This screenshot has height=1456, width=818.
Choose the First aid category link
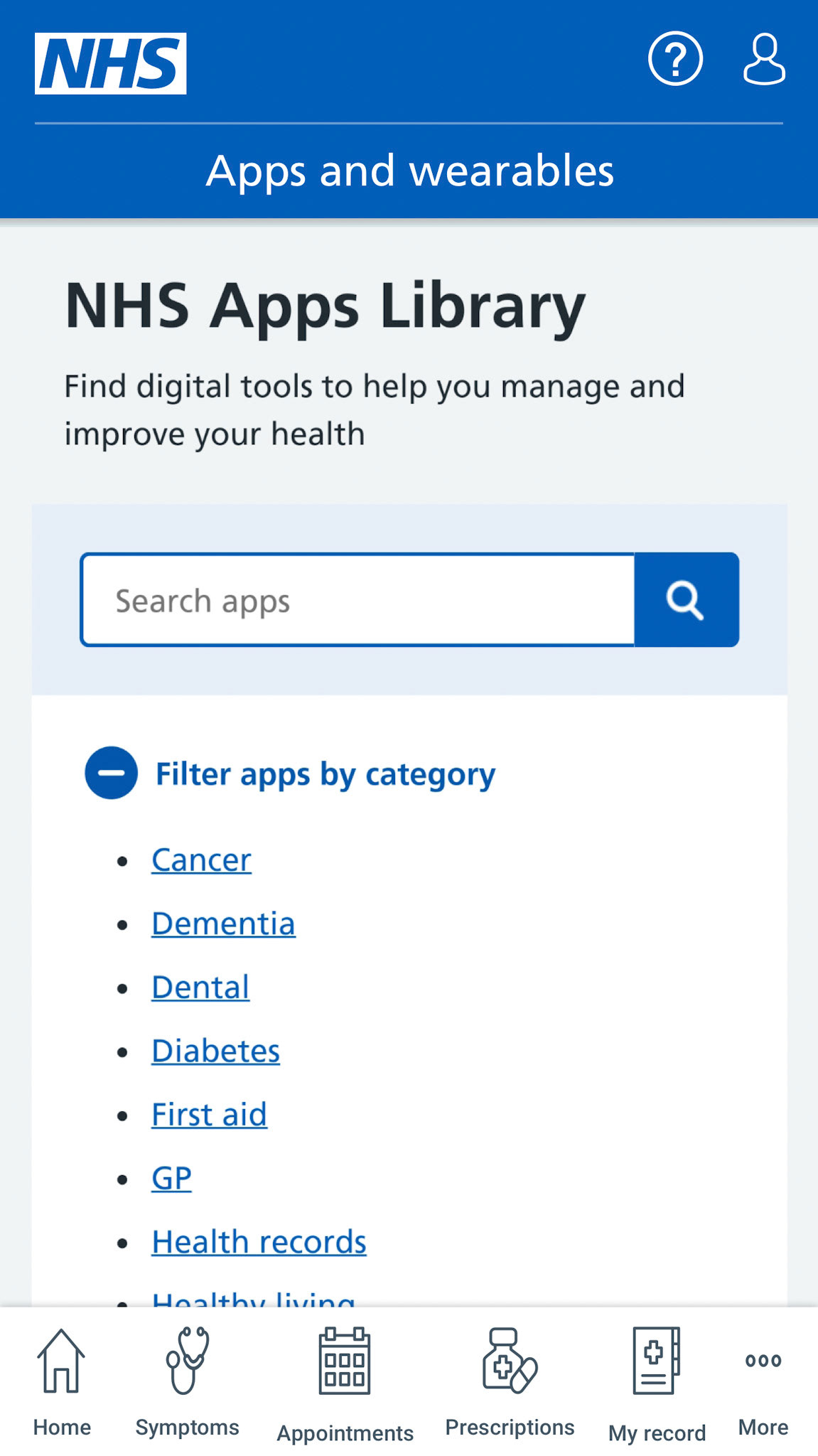coord(209,1115)
